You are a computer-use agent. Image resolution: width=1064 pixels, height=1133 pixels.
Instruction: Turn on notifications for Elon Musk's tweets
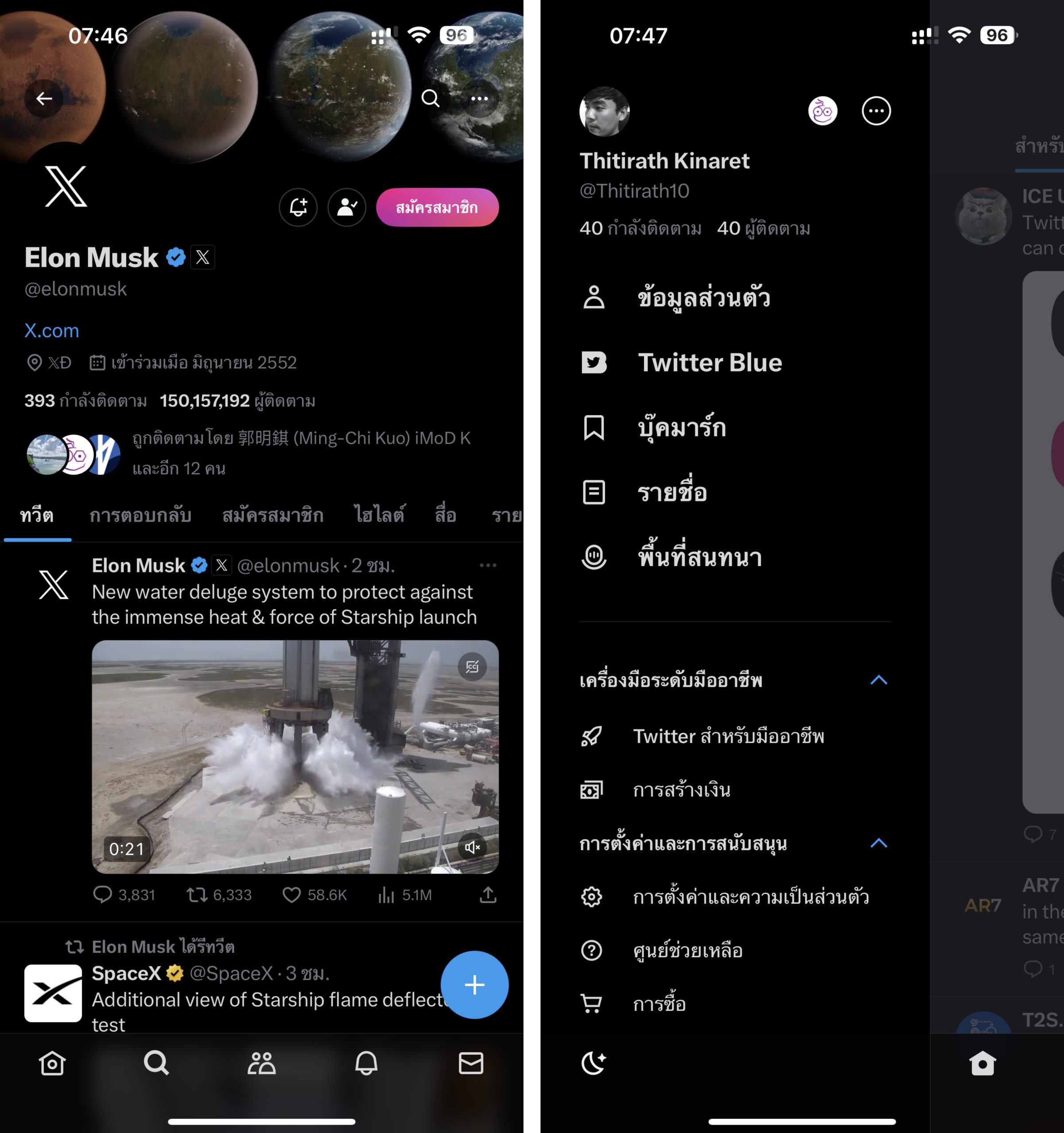tap(298, 208)
